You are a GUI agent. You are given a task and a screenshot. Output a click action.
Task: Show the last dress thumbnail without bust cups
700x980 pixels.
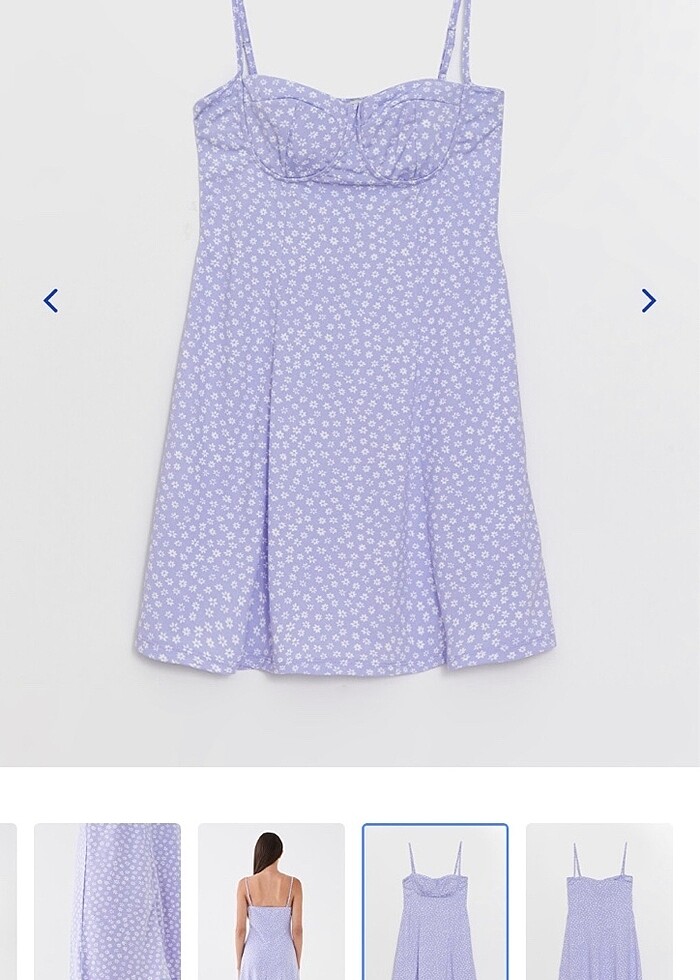pos(599,900)
